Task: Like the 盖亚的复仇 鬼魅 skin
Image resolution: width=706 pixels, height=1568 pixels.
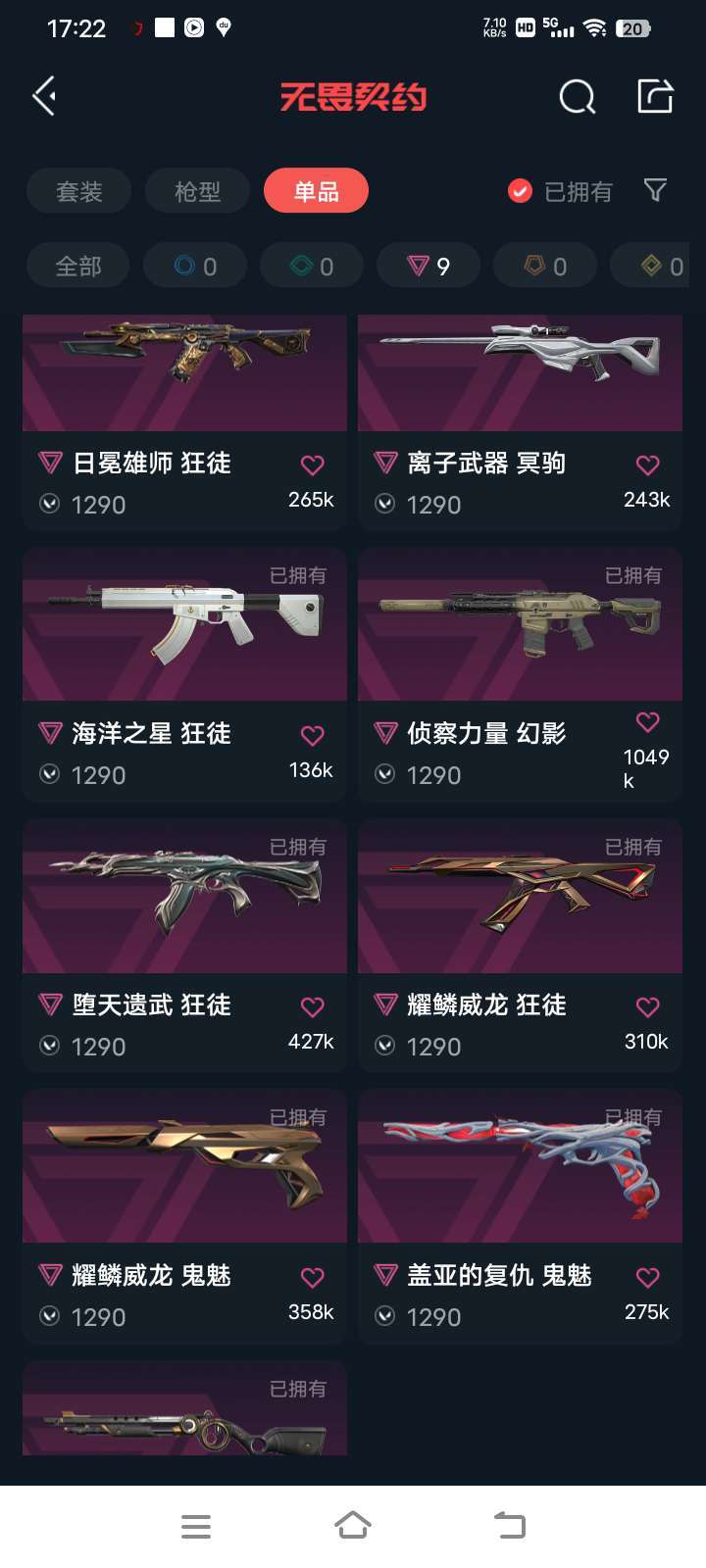Action: click(647, 1278)
